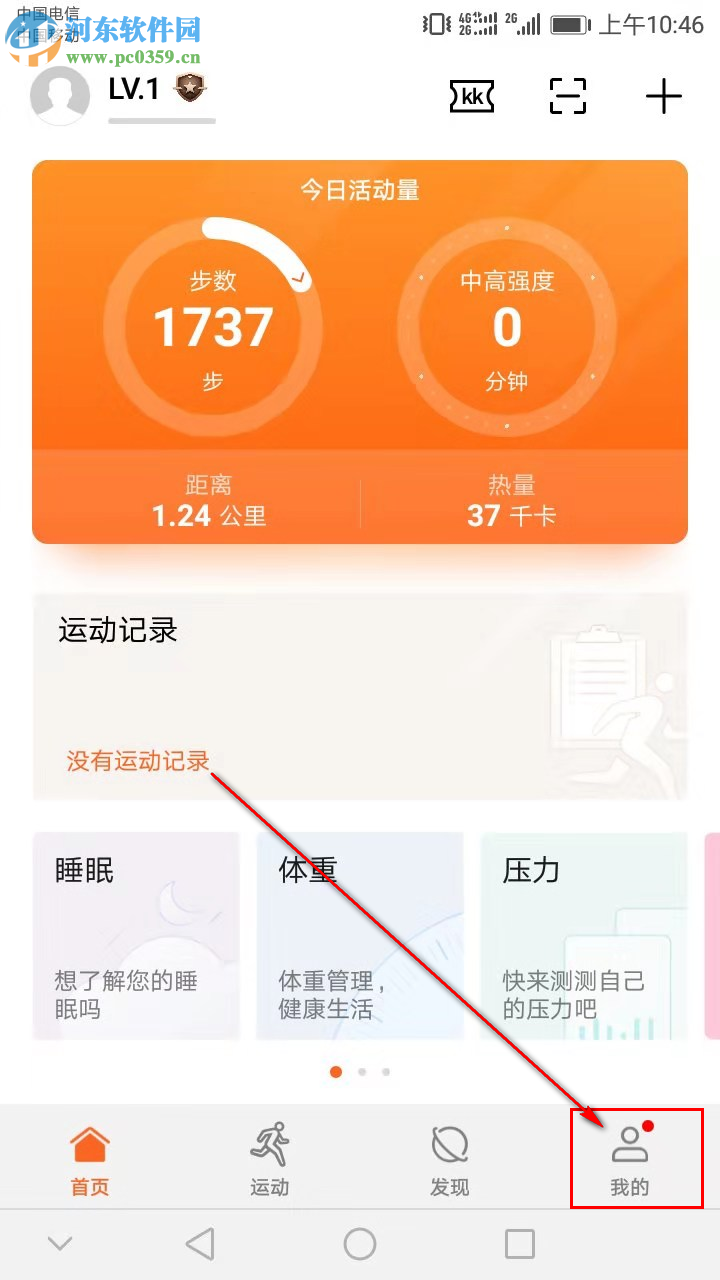
Task: Collapse the keyboard with the chevron arrow
Action: (57, 1243)
